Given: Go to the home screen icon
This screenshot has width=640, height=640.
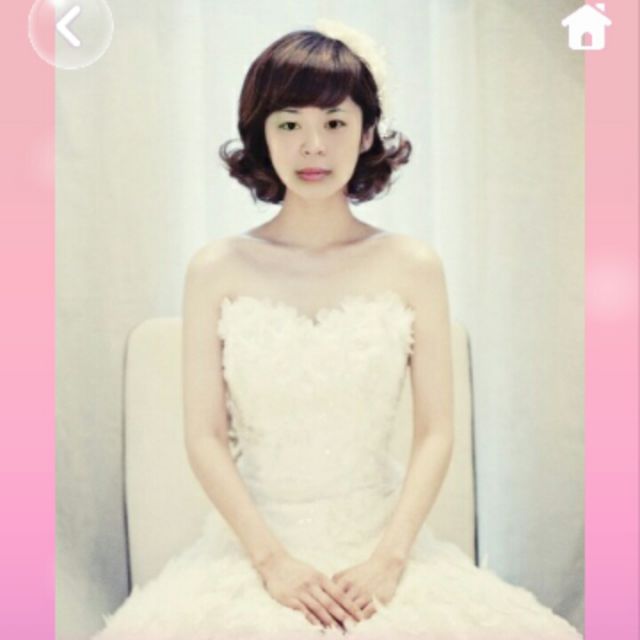Looking at the screenshot, I should 586,27.
